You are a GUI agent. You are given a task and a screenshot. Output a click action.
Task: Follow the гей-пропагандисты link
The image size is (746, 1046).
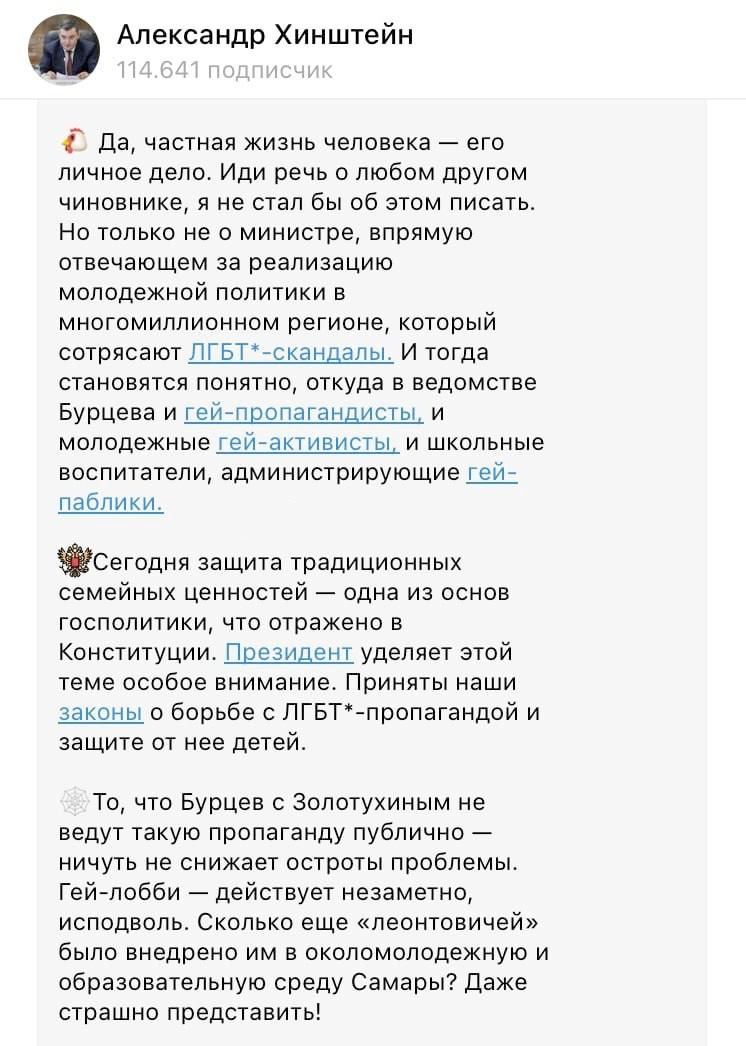tap(304, 412)
